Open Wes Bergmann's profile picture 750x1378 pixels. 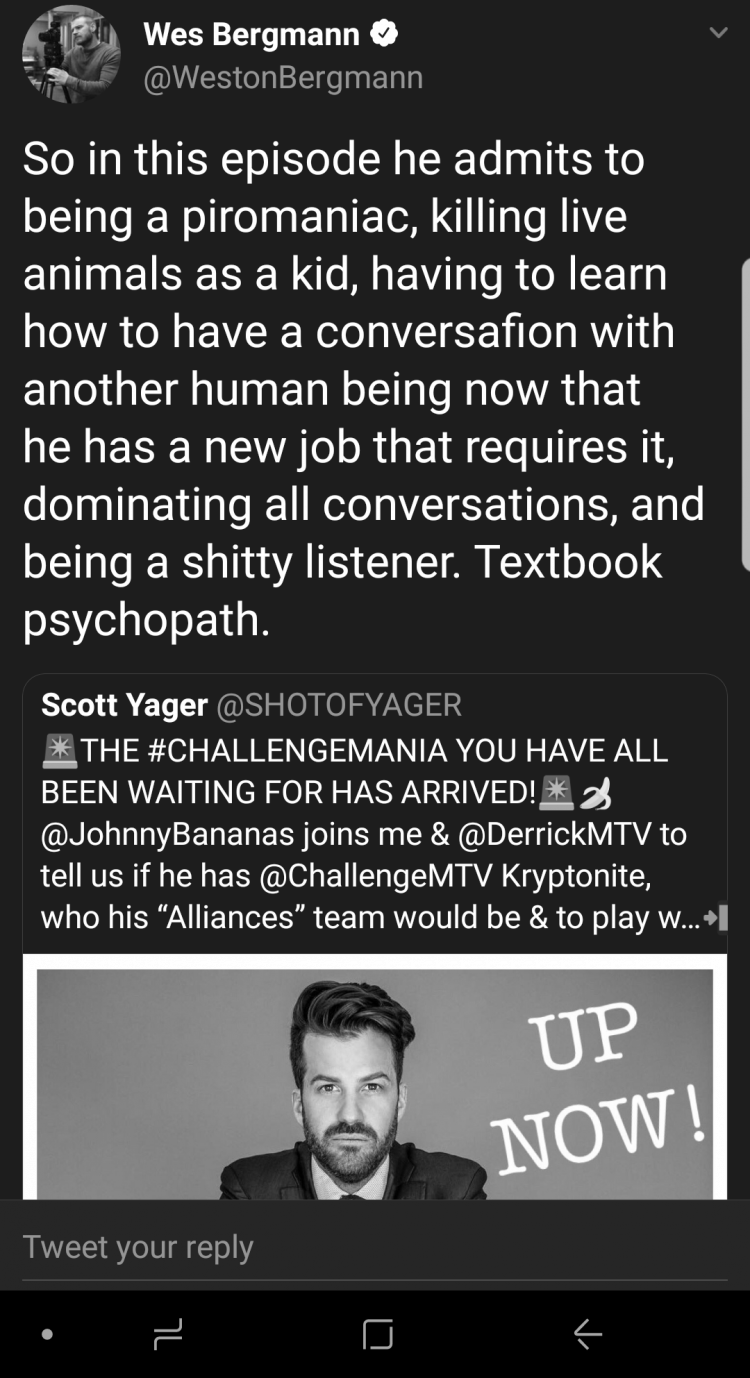[71, 55]
